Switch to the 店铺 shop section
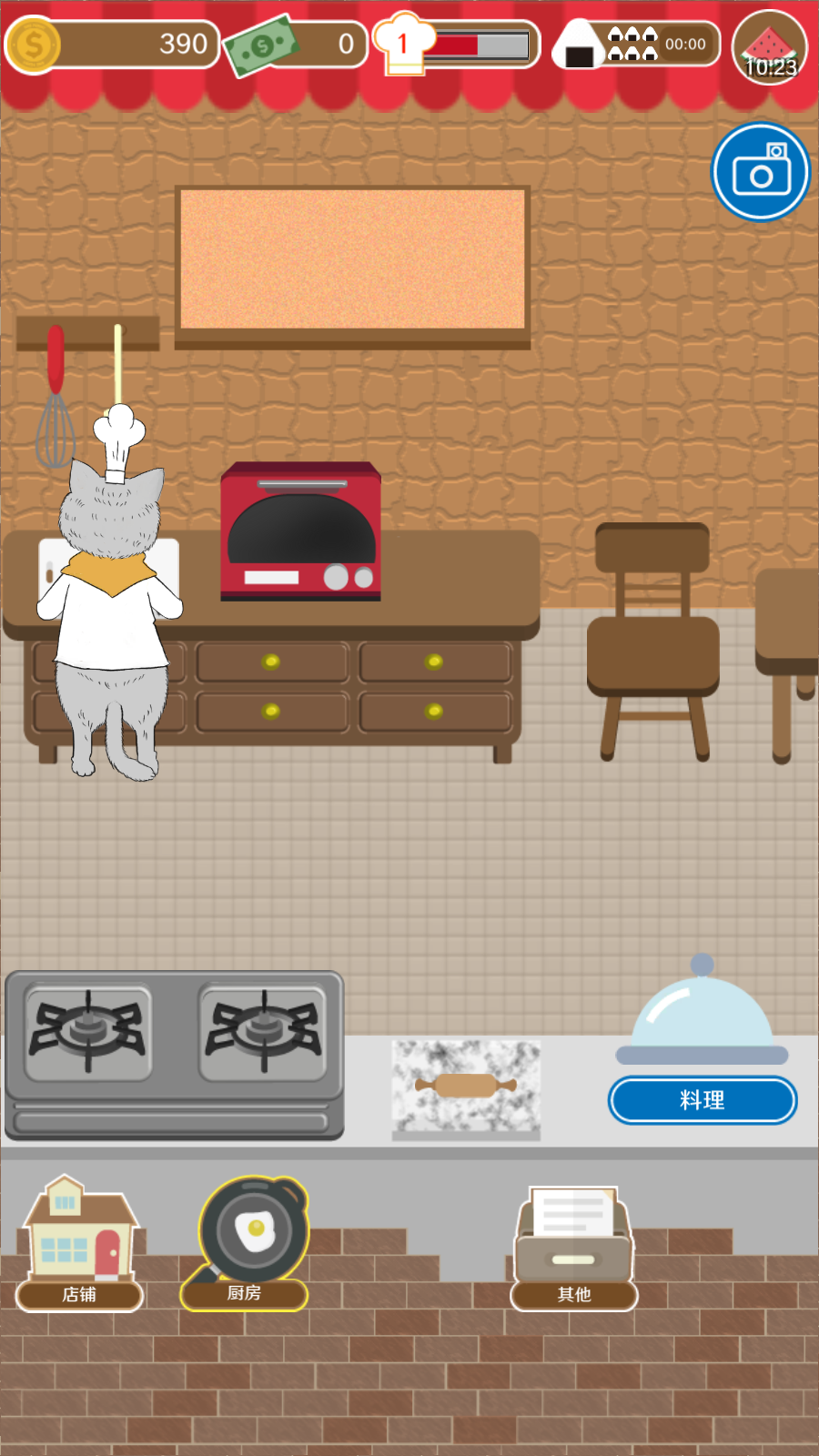The image size is (819, 1456). point(80,1242)
